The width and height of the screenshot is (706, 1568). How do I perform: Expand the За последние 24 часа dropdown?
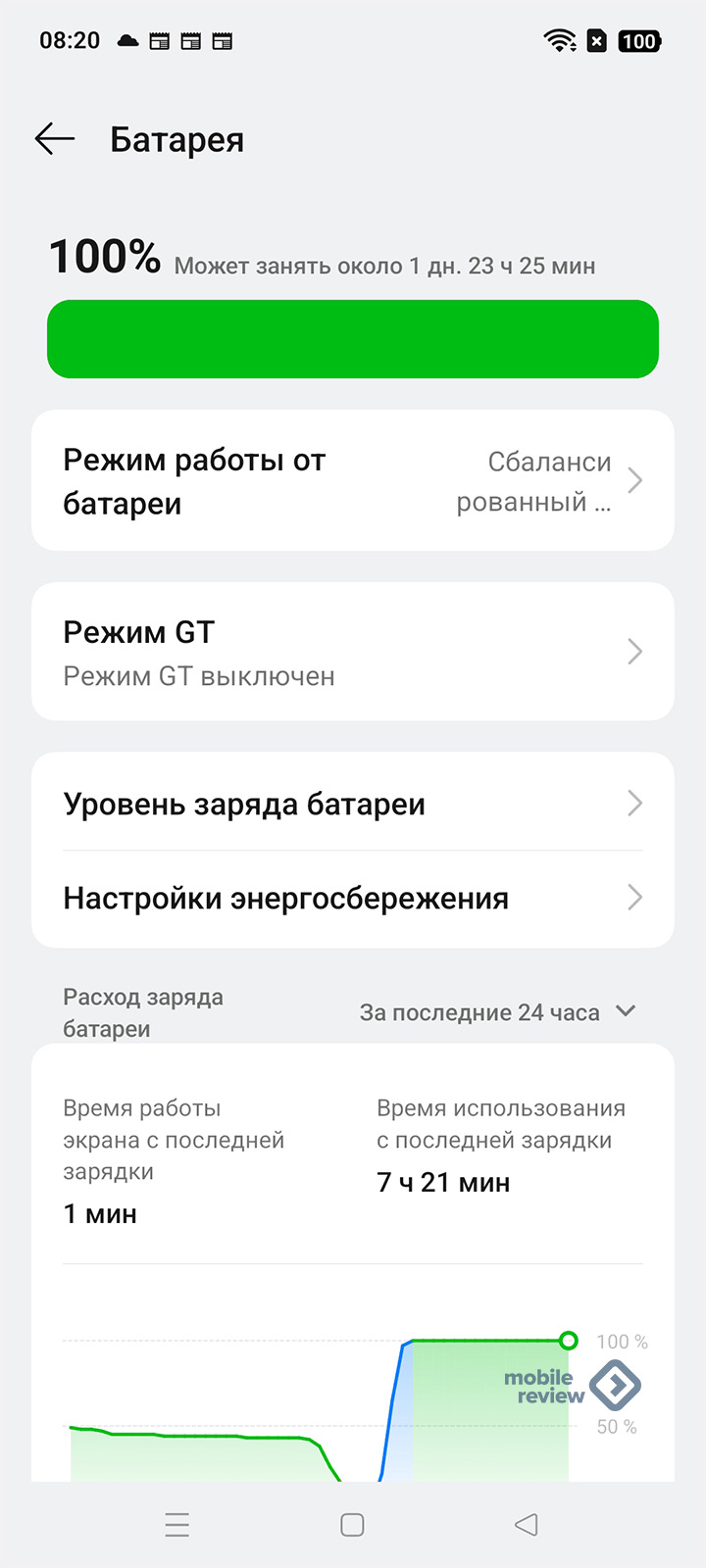[498, 1012]
